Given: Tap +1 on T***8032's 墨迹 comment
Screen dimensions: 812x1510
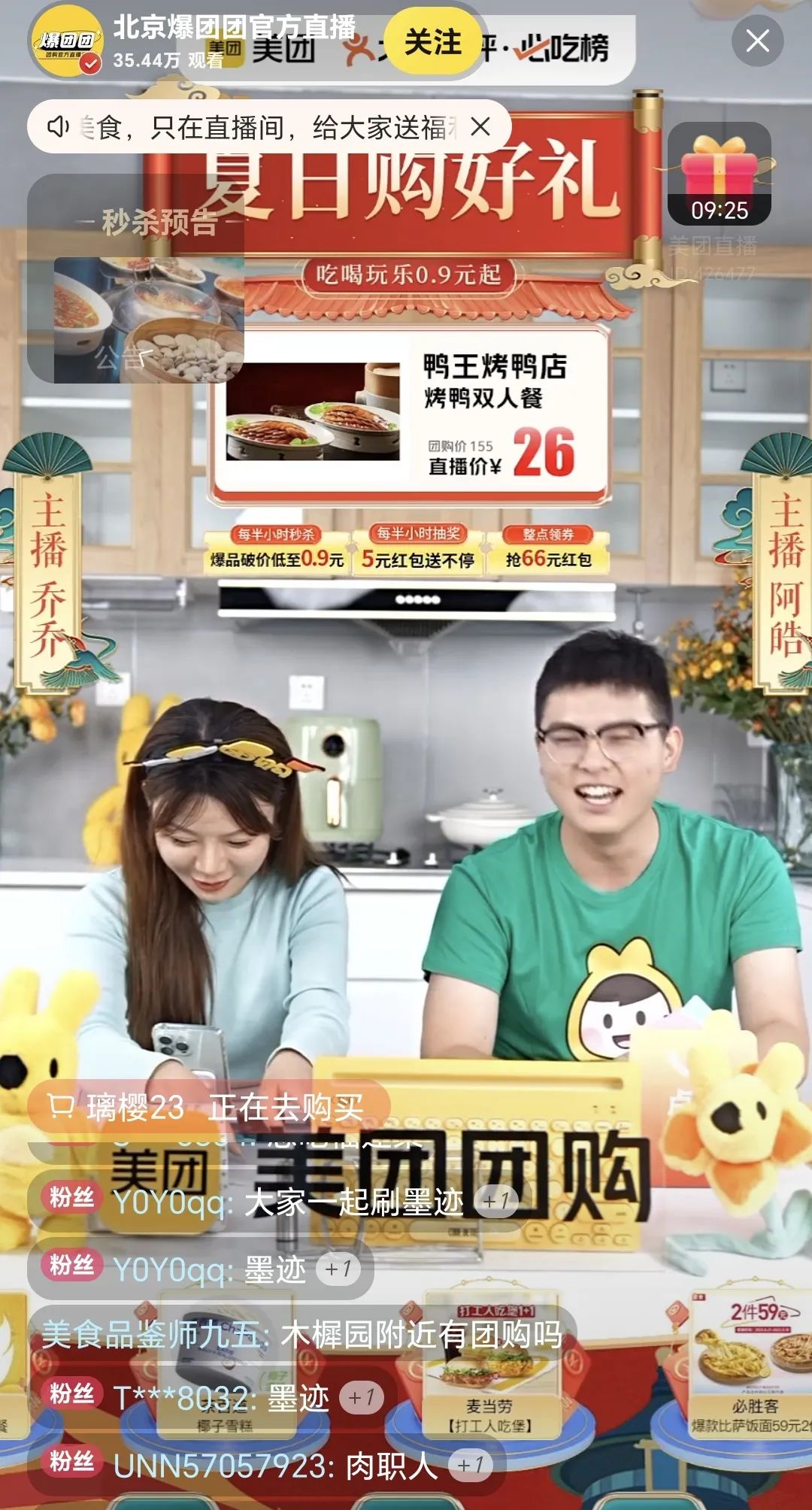Looking at the screenshot, I should click(362, 1398).
